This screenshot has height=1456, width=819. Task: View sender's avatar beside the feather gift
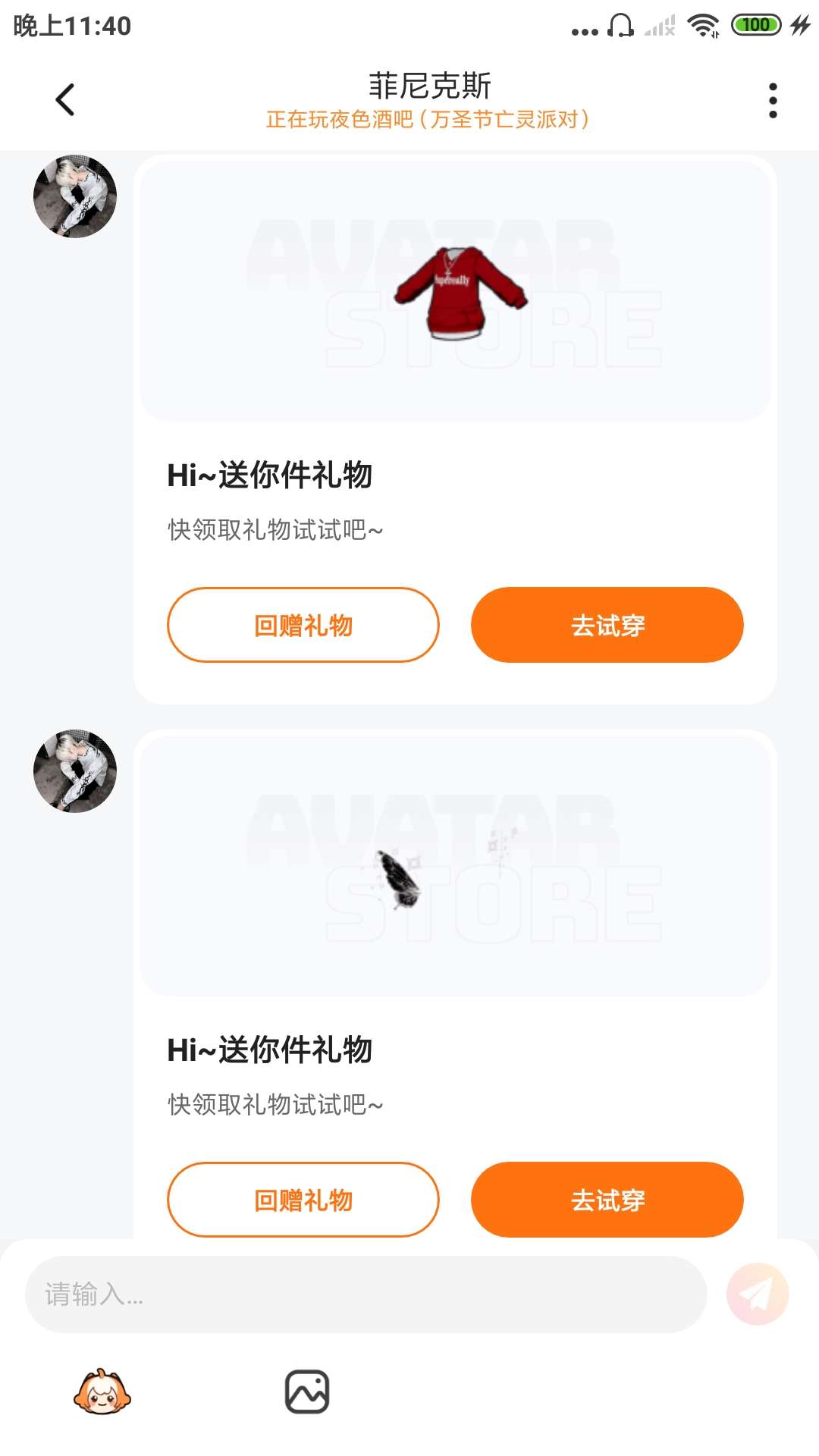click(x=75, y=771)
